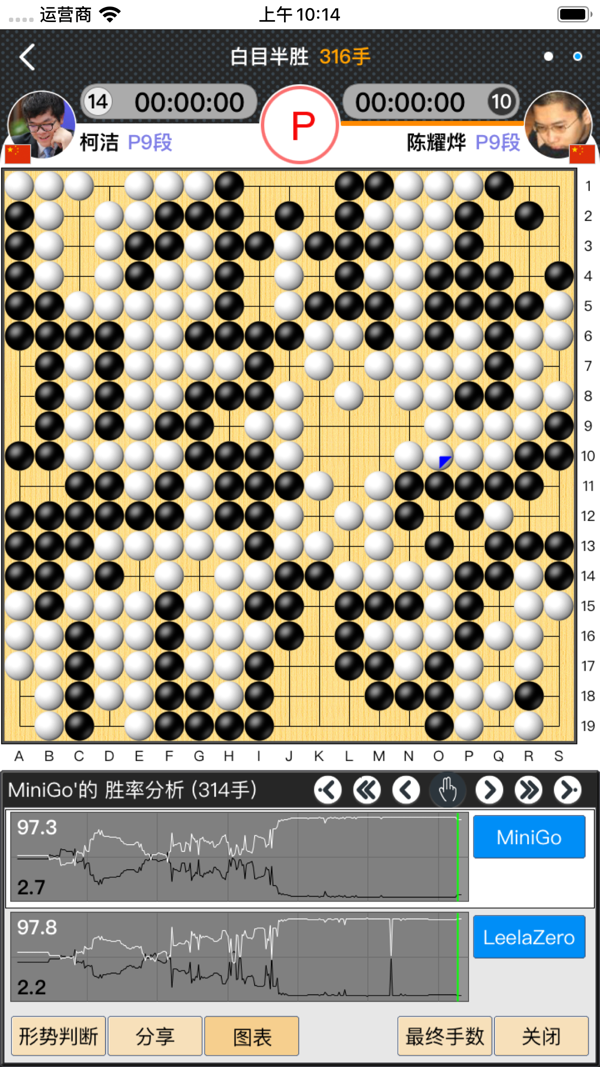Image resolution: width=600 pixels, height=1067 pixels.
Task: Rewind several moves with the double-left arrow
Action: click(x=367, y=790)
